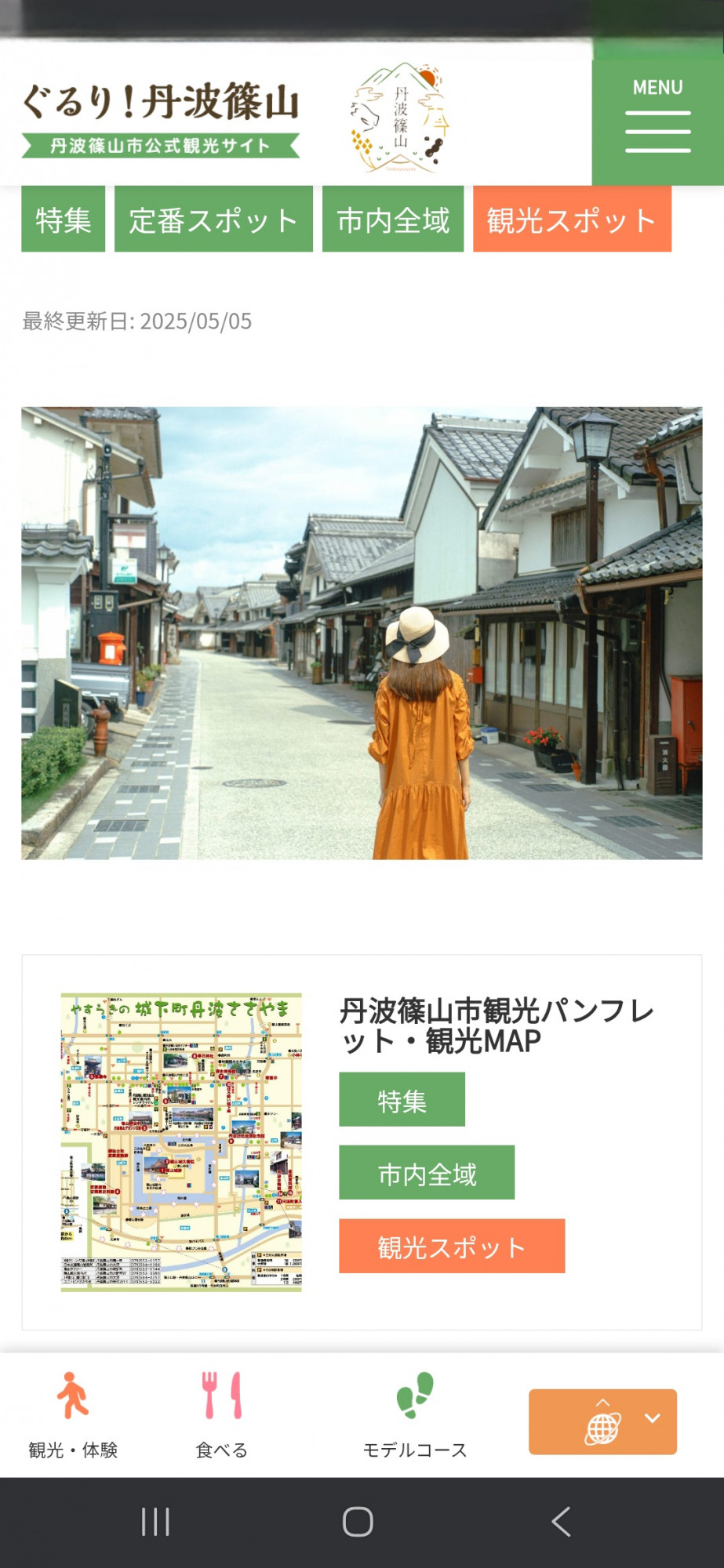The image size is (724, 1568).
Task: Open the sightseeing map pamphlet thumbnail
Action: tap(181, 1142)
